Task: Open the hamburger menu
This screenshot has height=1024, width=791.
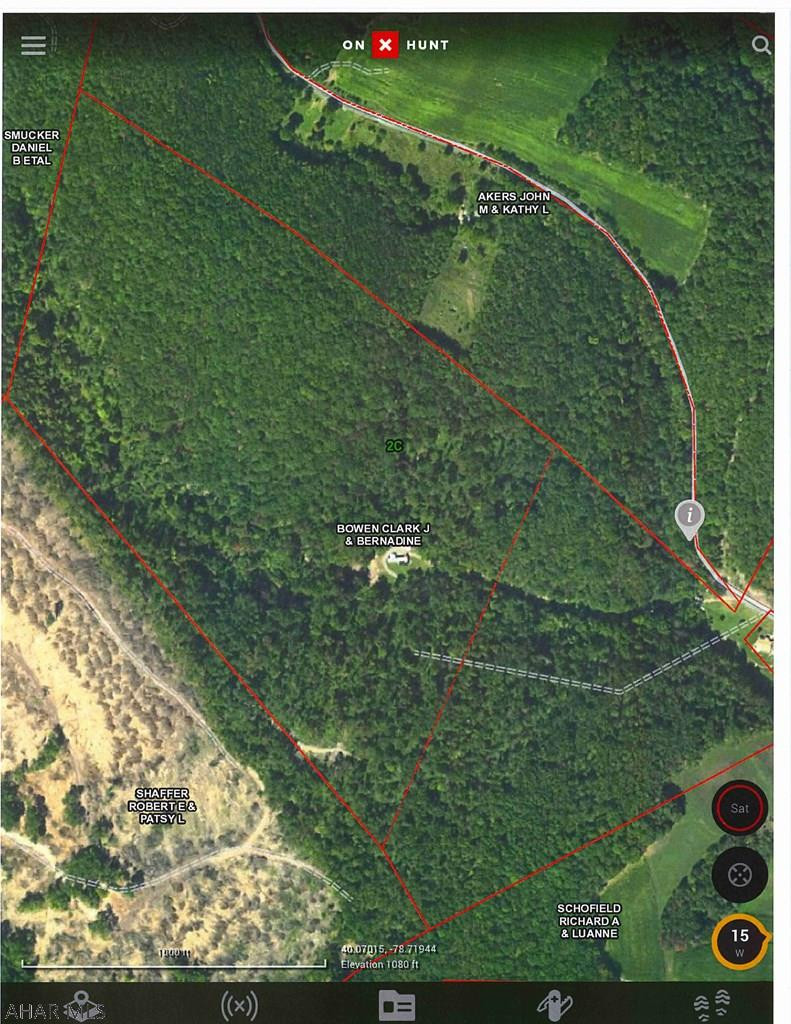Action: click(x=33, y=46)
